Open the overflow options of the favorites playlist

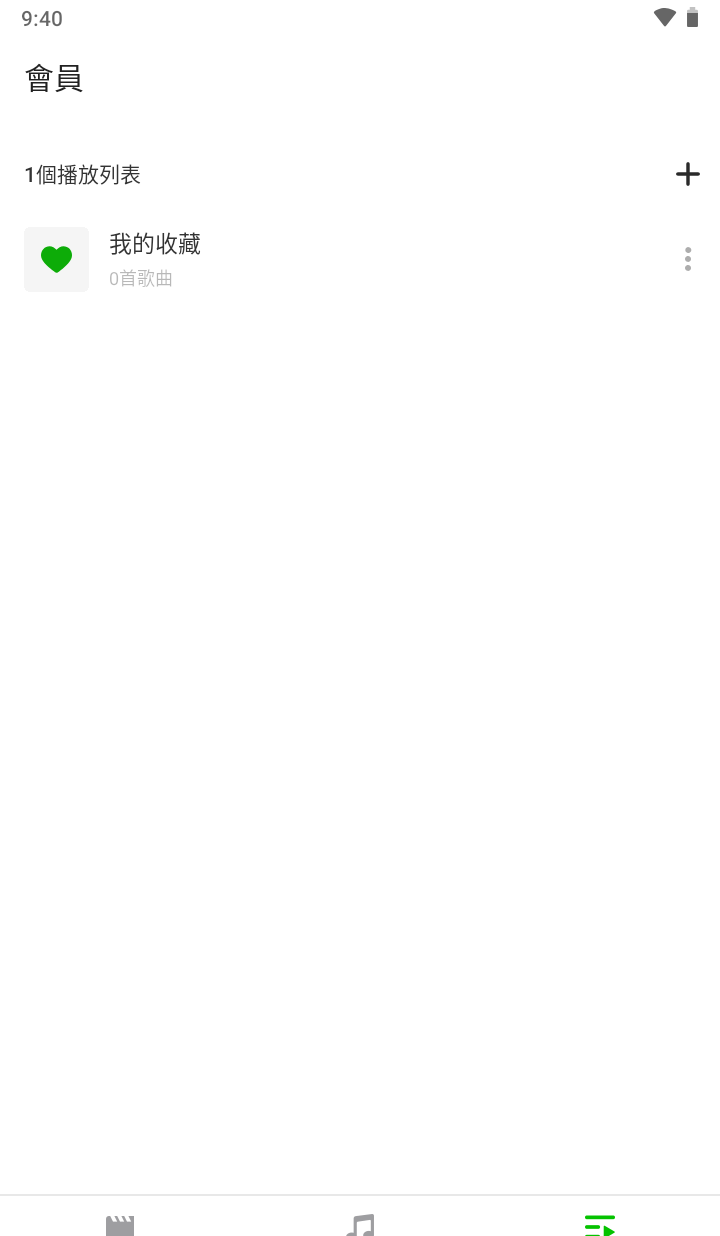687,258
